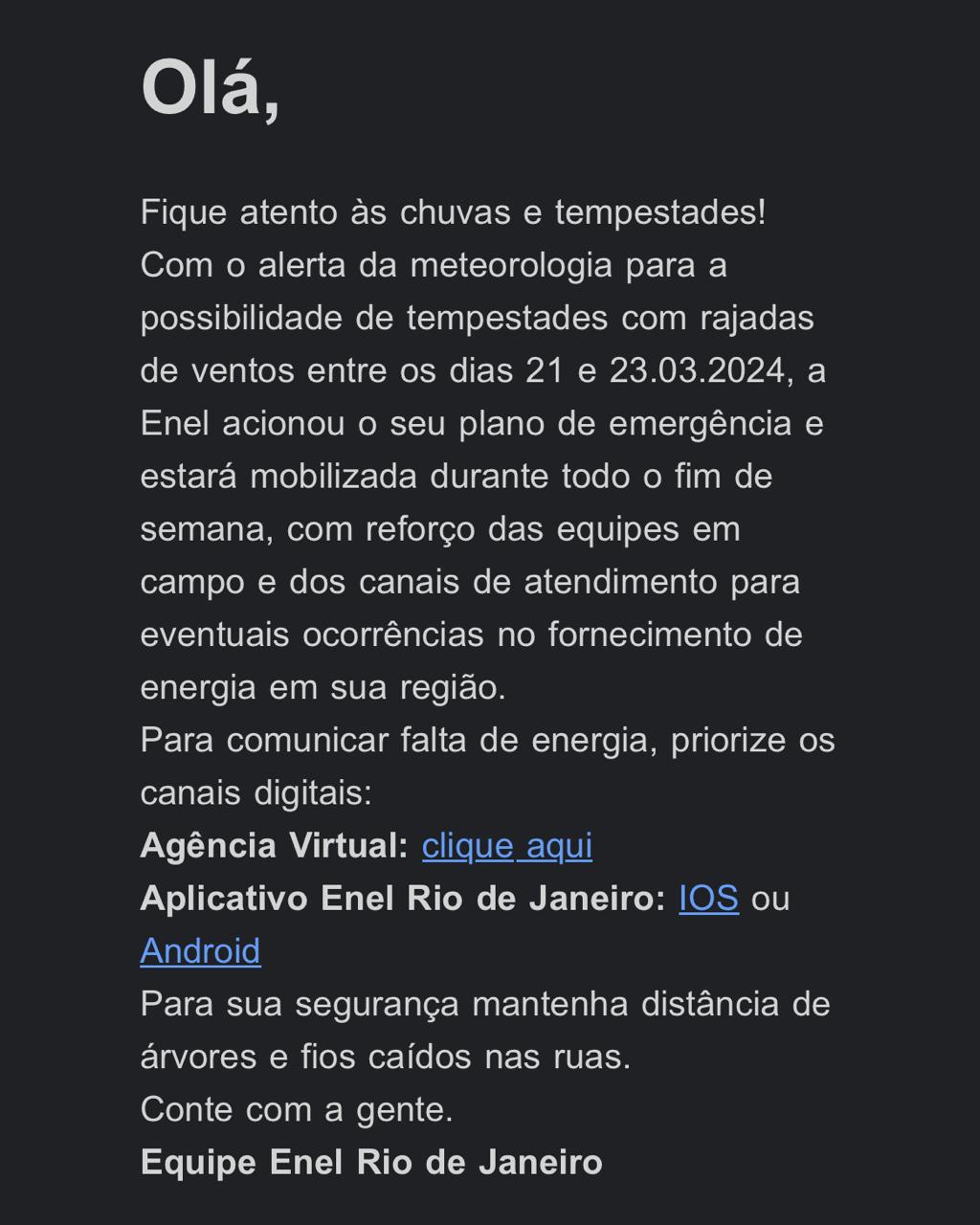Open the IOS app link

coord(708,899)
